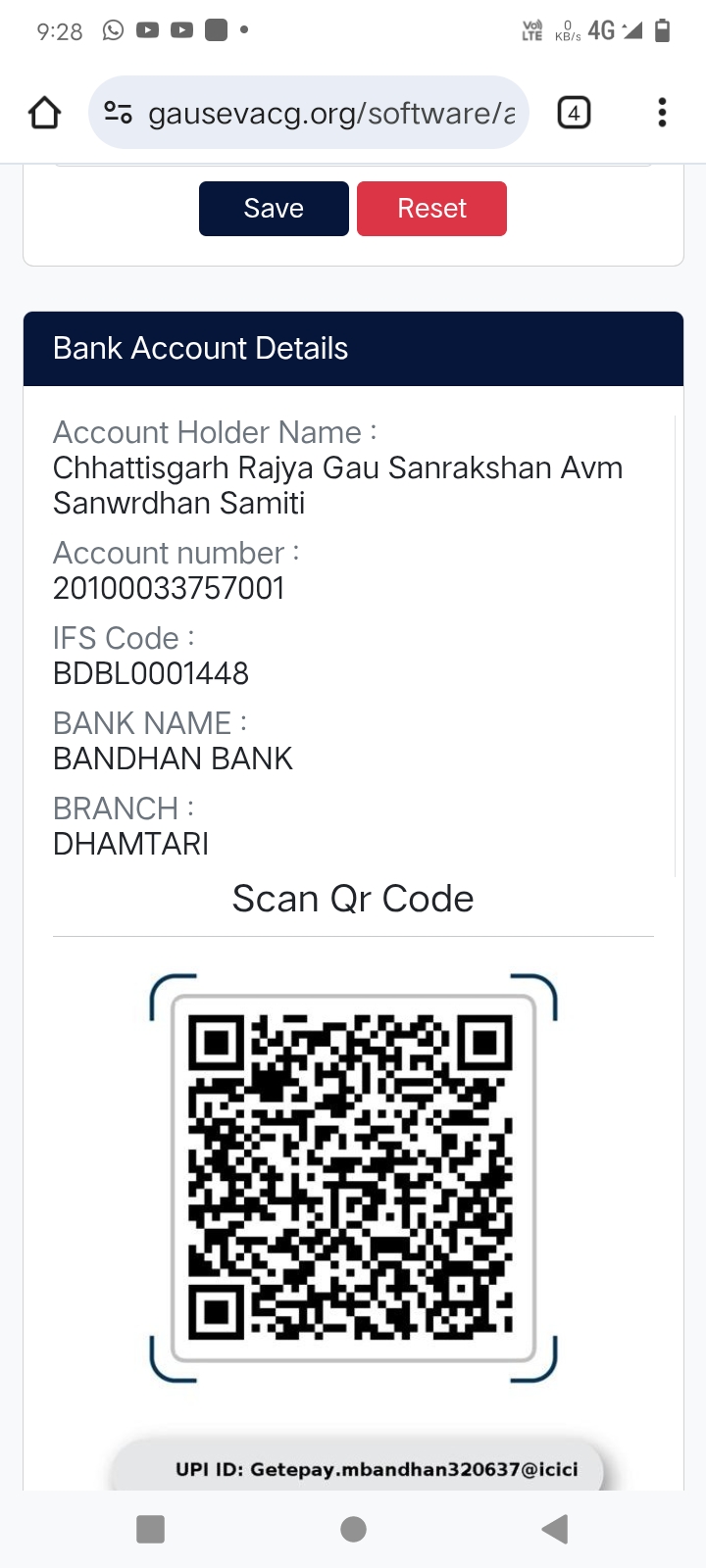Go to browser home page
The height and width of the screenshot is (1568, 706).
(45, 113)
